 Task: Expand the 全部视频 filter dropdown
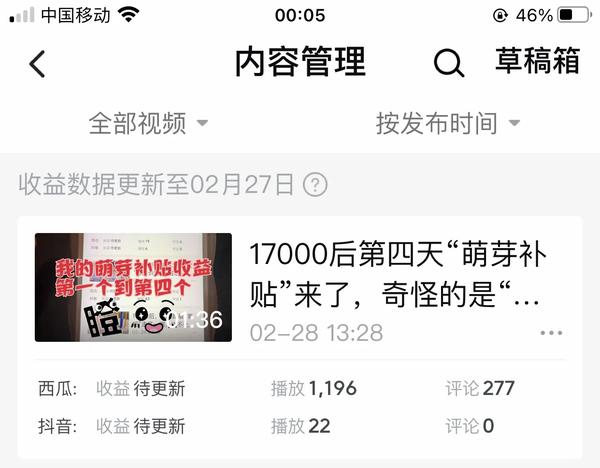click(148, 124)
